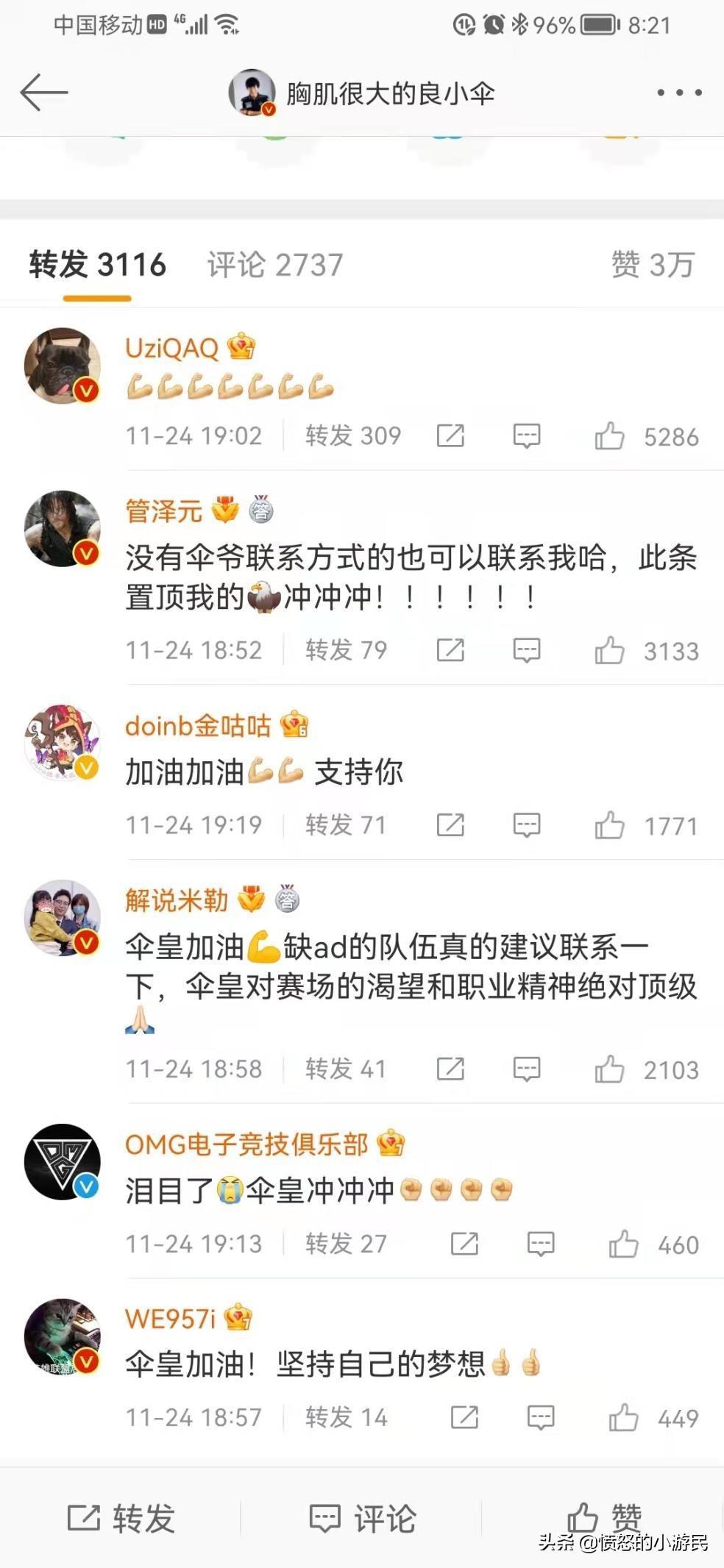Switch to the 评论 2737 tab
724x1568 pixels.
pyautogui.click(x=275, y=265)
